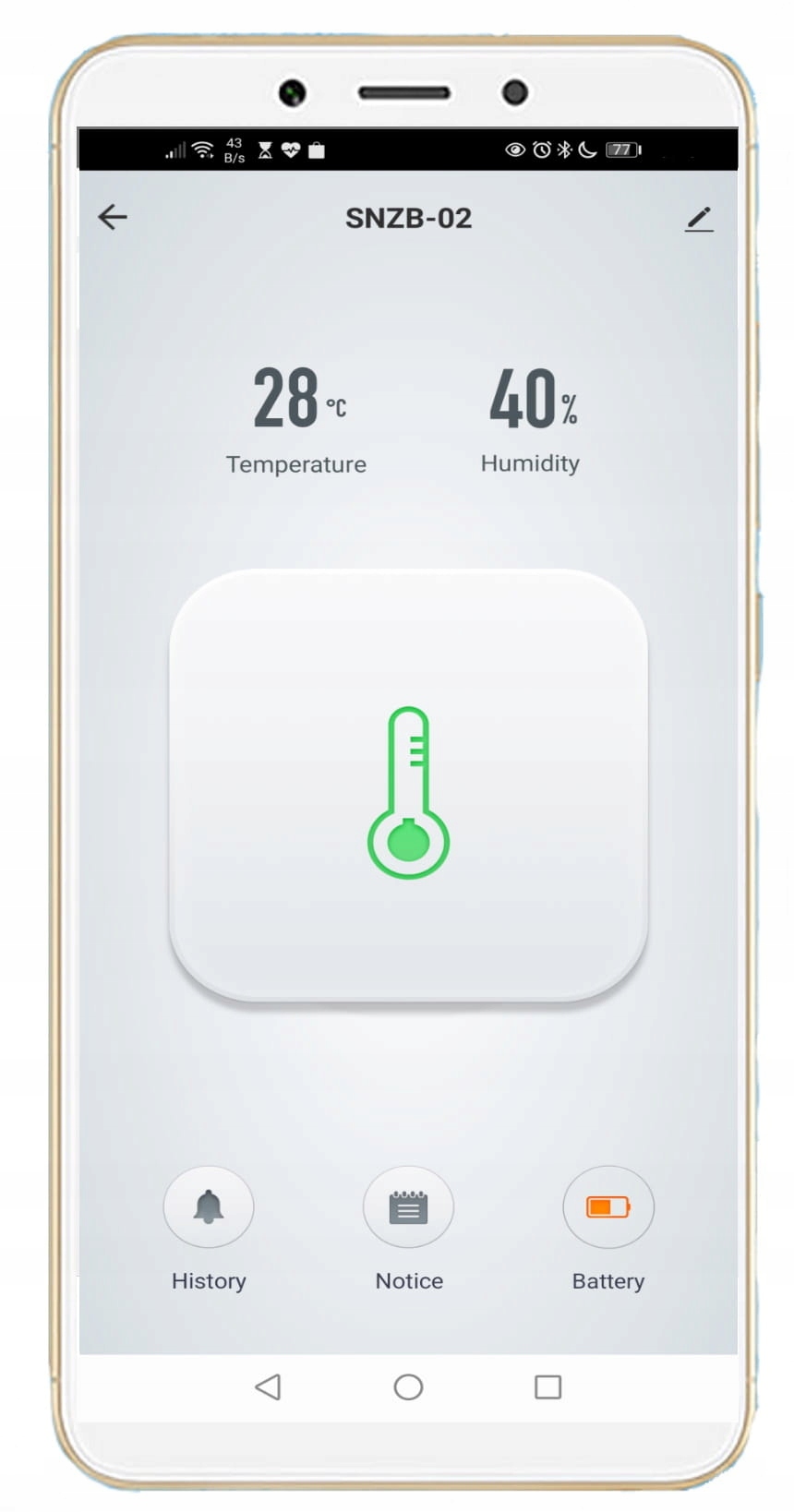Go back using the top-left arrow
The width and height of the screenshot is (794, 1512).
point(113,217)
